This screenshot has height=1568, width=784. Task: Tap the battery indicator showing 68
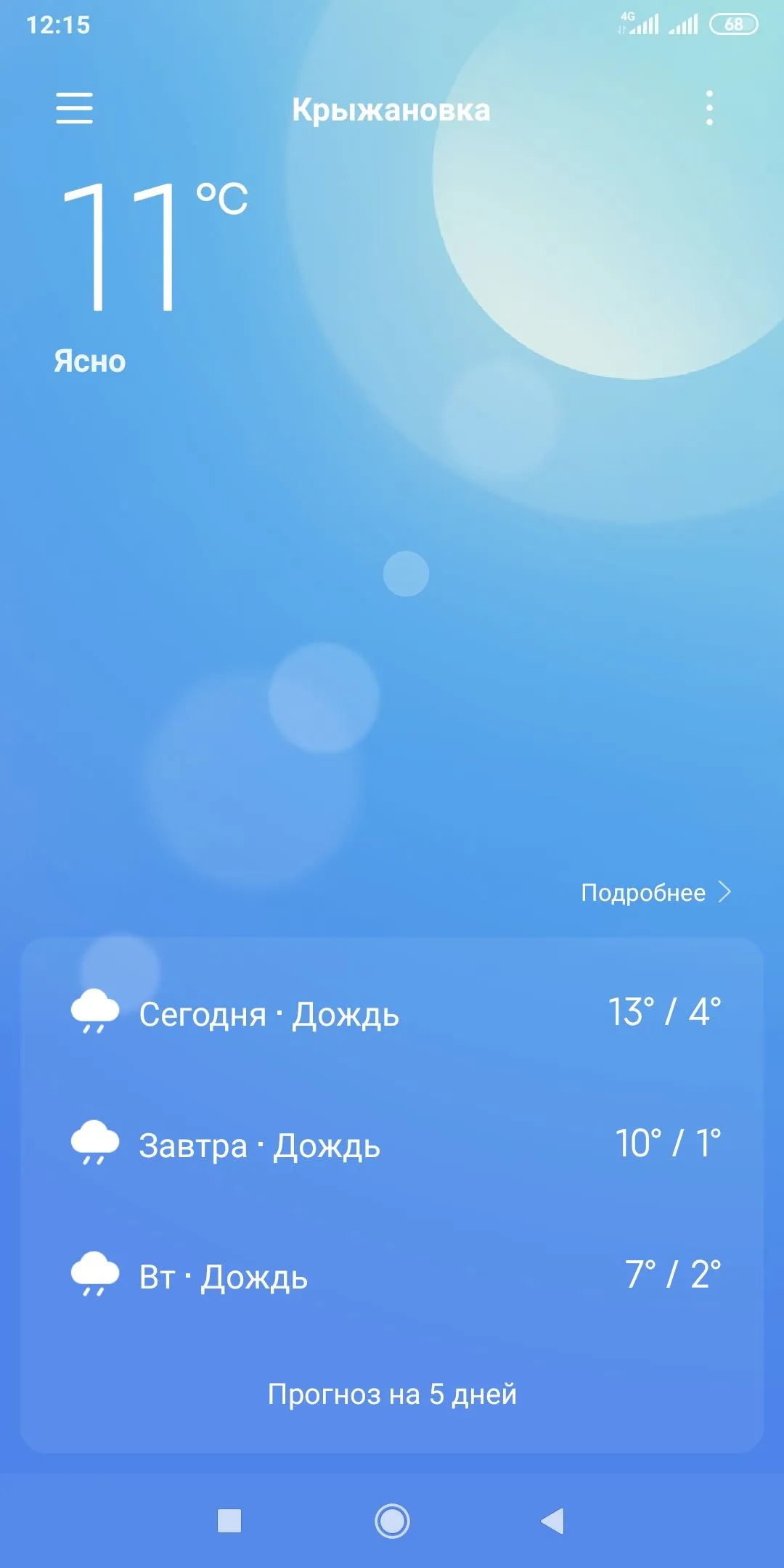pos(732,24)
